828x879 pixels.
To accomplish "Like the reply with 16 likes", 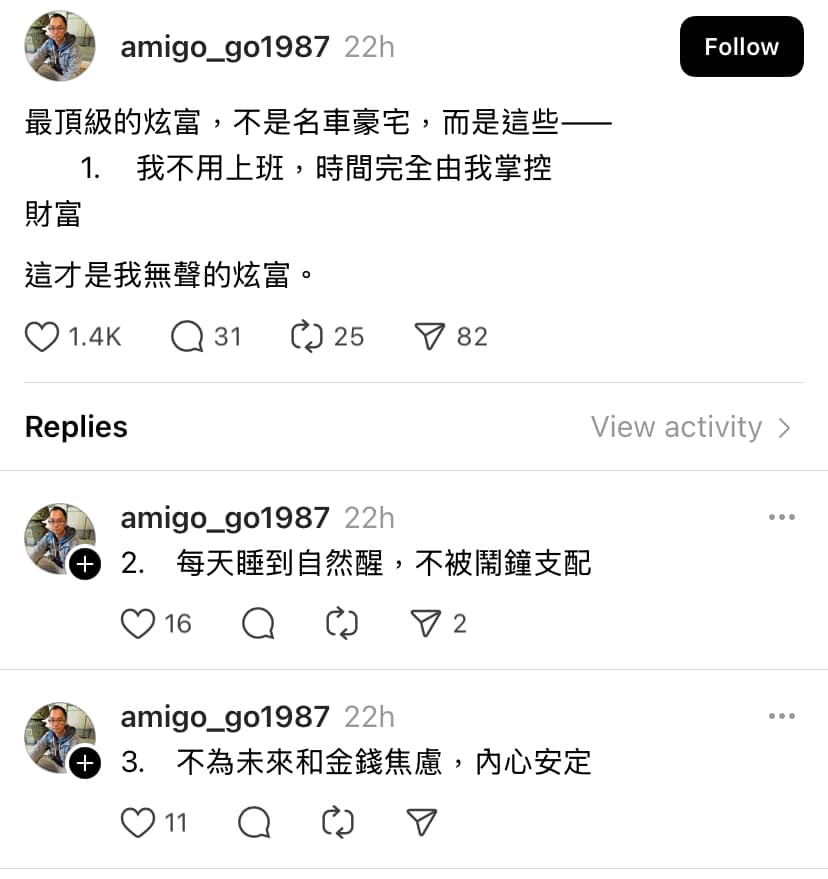I will point(138,624).
